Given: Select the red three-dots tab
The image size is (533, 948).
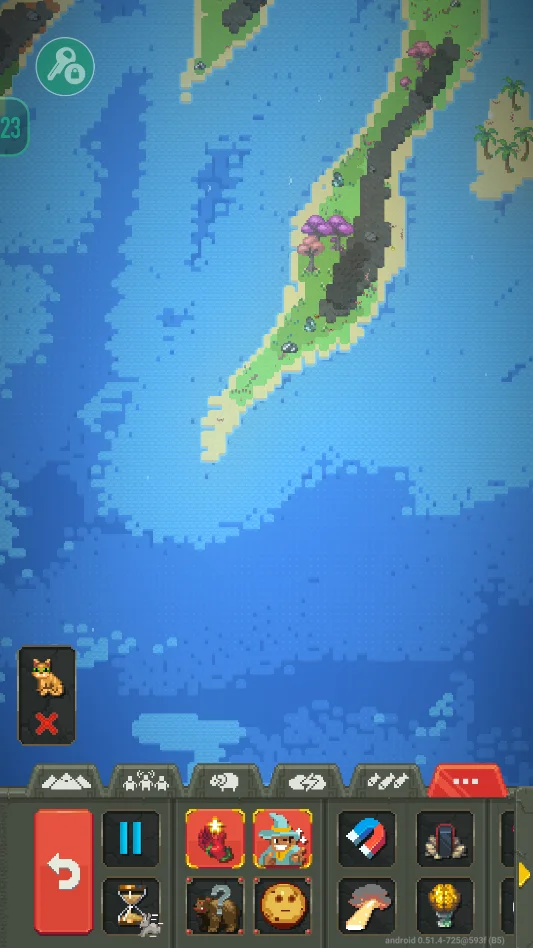Looking at the screenshot, I should 467,781.
